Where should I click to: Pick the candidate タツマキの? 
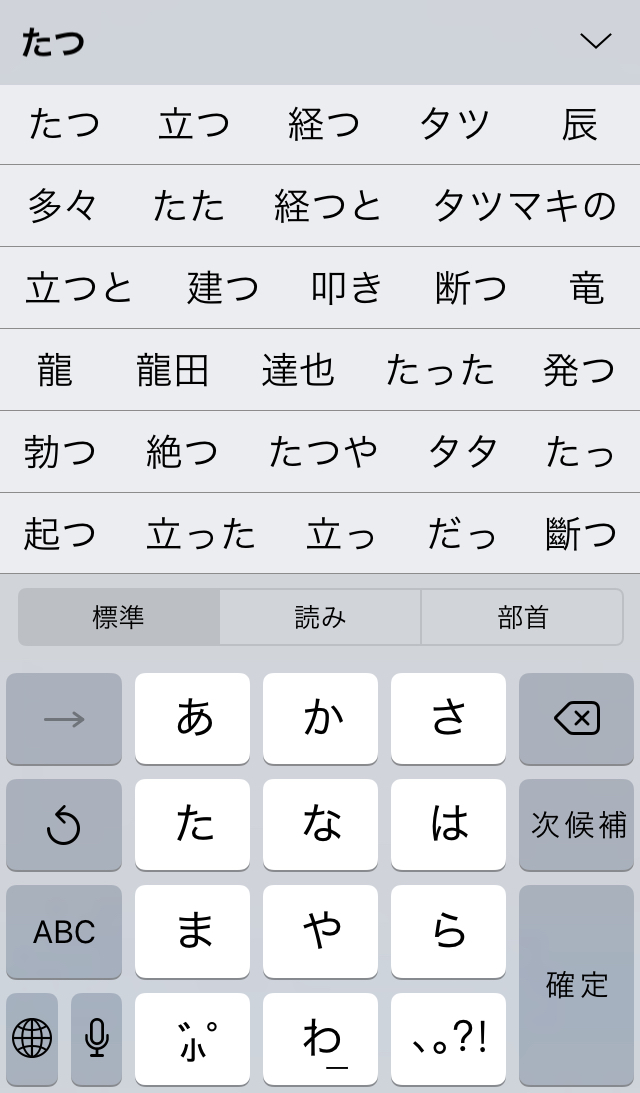[x=524, y=206]
